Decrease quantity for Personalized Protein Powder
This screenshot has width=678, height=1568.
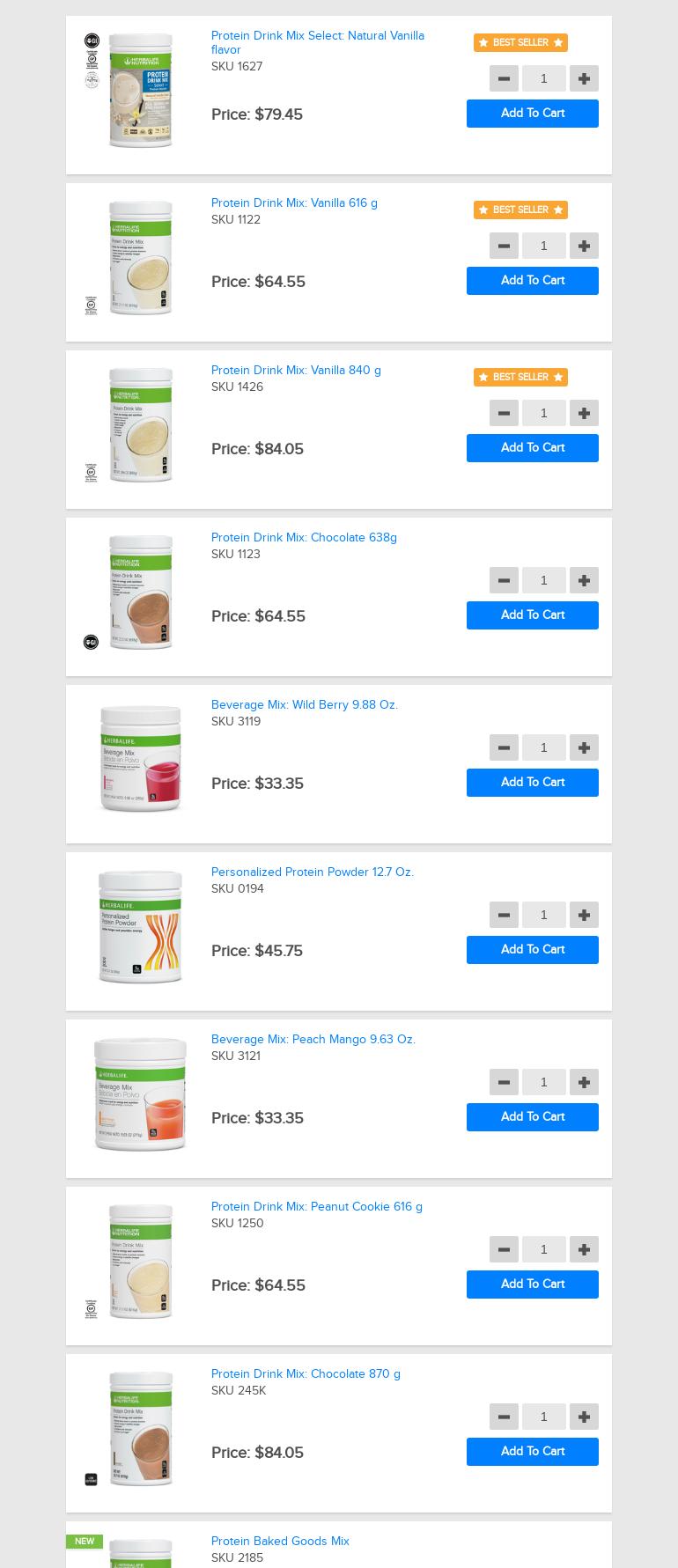504,915
